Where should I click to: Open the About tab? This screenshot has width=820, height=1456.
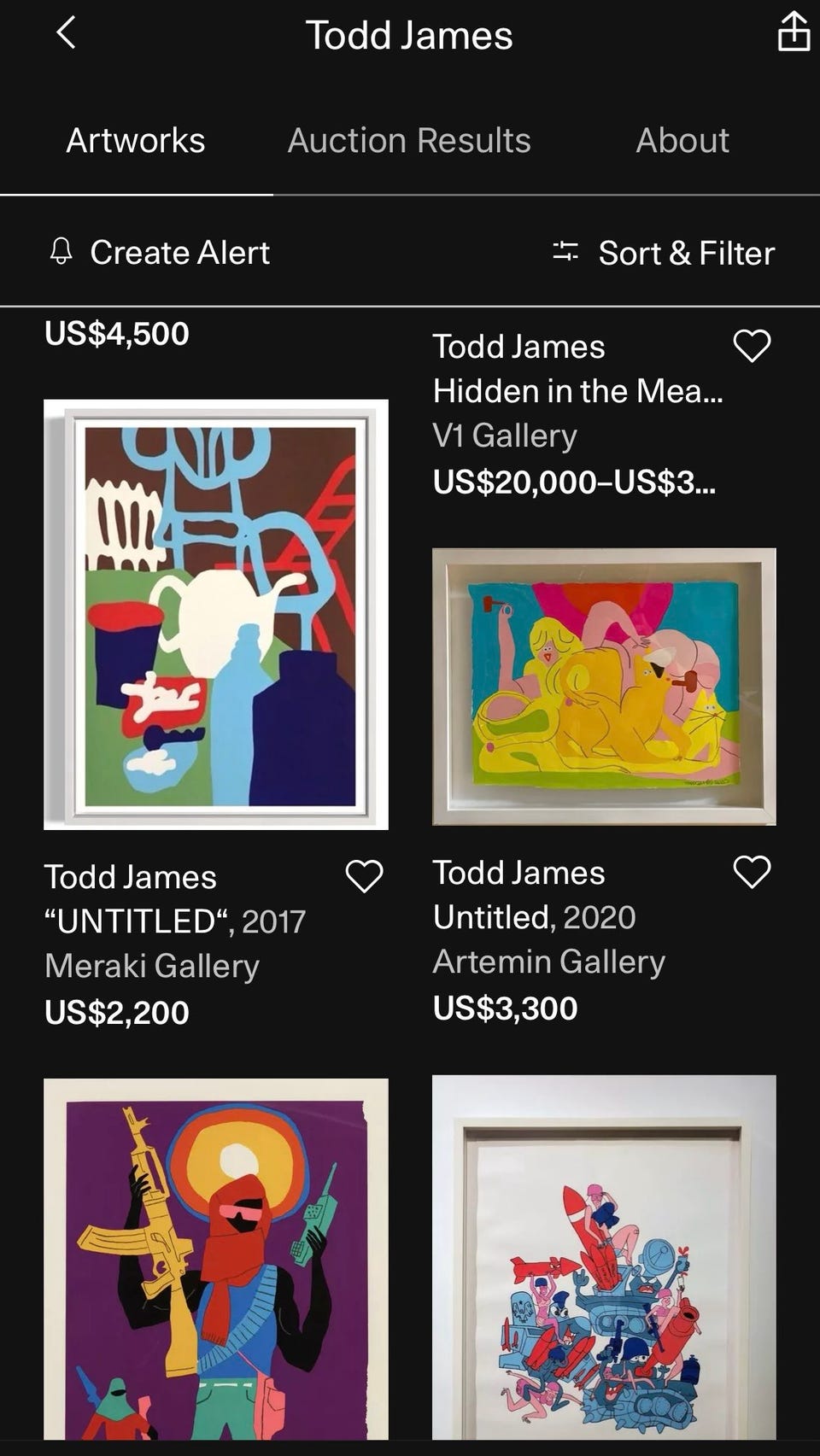(x=682, y=140)
